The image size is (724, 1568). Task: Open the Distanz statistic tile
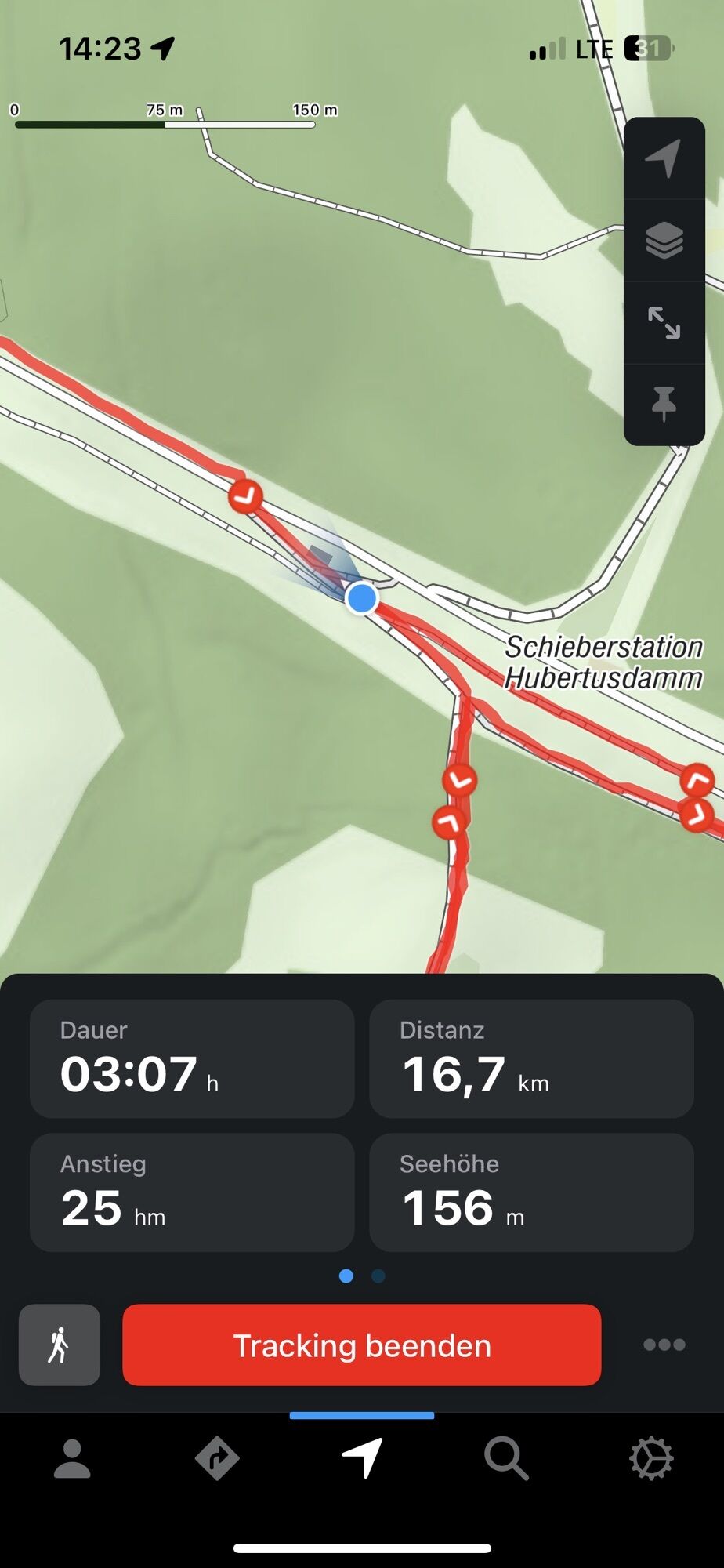tap(531, 1058)
